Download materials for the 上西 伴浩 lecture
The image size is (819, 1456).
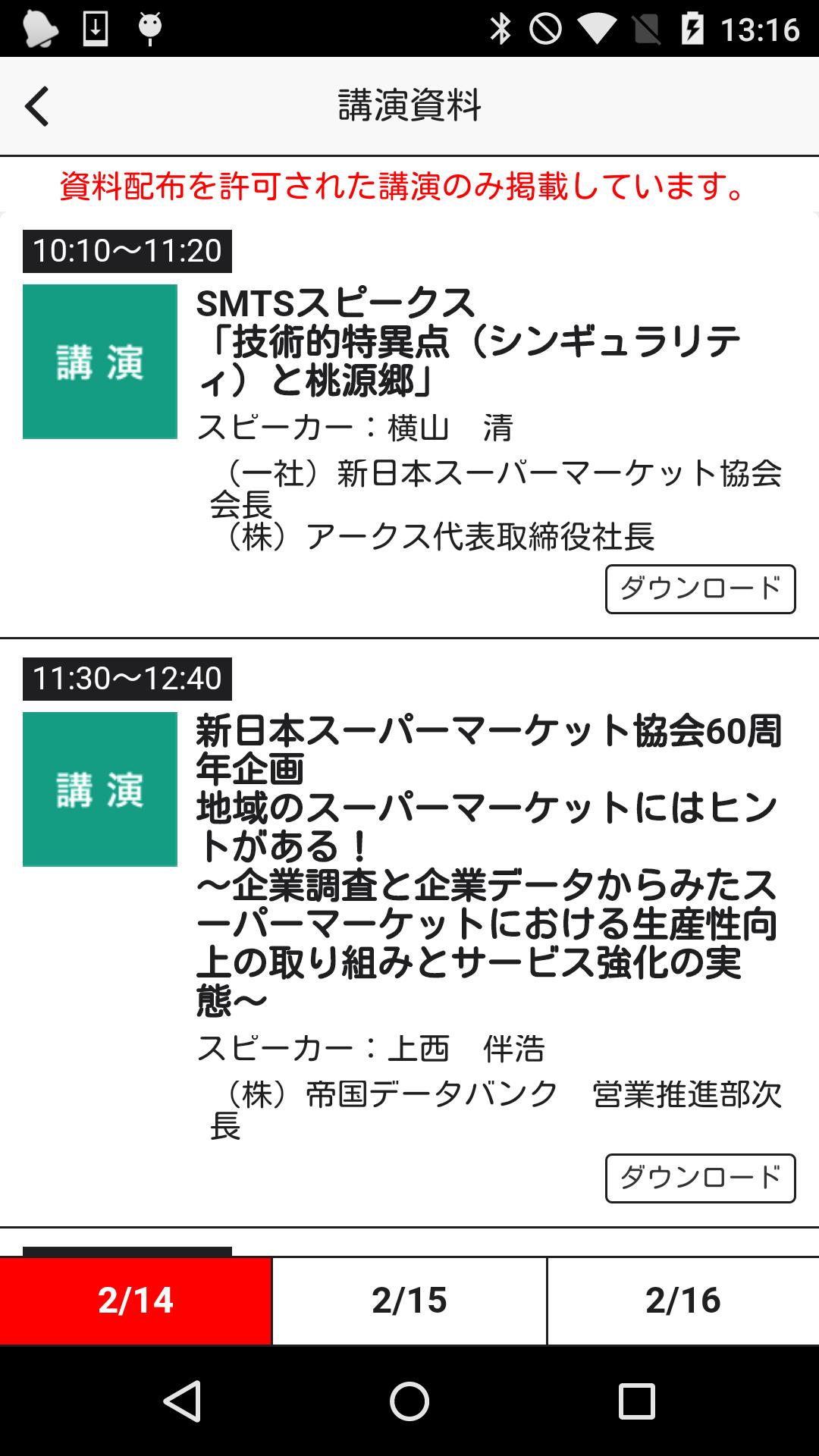[x=700, y=1178]
